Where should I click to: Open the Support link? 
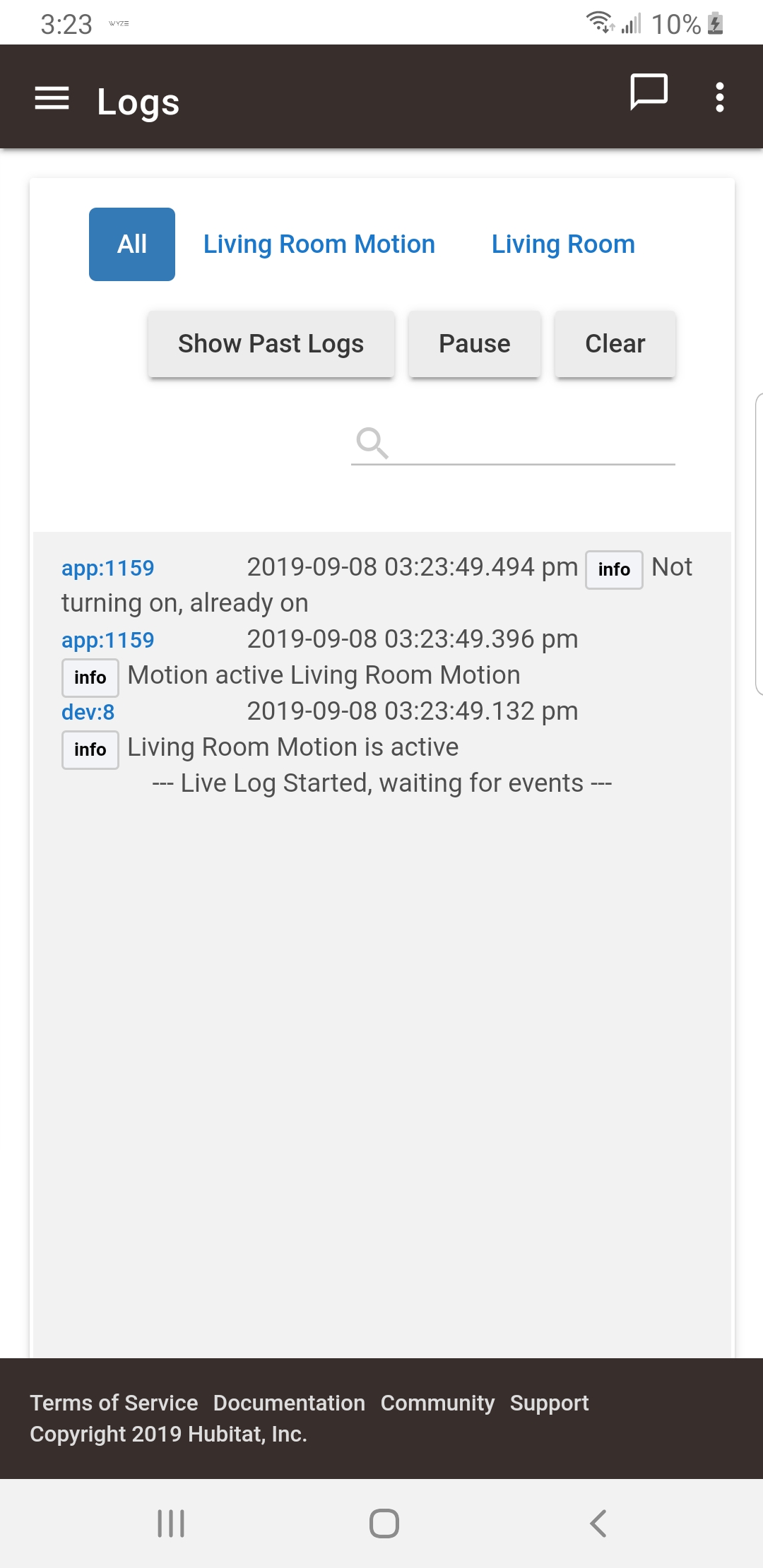[549, 1403]
